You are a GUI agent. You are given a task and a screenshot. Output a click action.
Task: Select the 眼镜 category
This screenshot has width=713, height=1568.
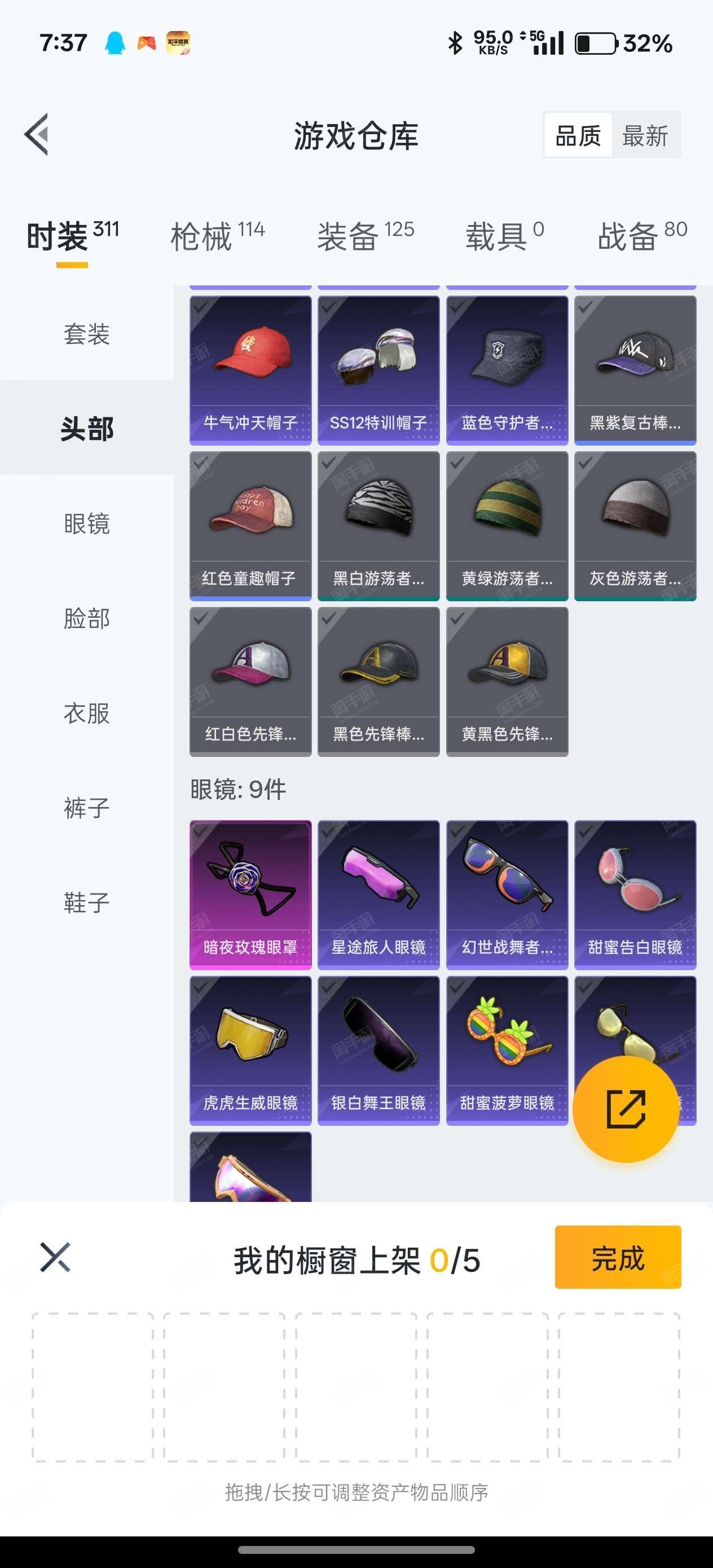click(x=86, y=523)
